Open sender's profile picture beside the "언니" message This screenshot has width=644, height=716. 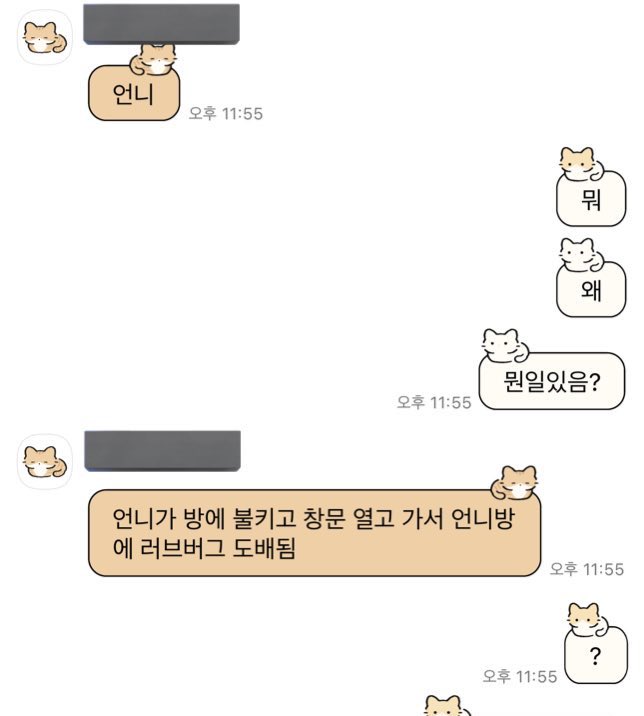coord(46,39)
